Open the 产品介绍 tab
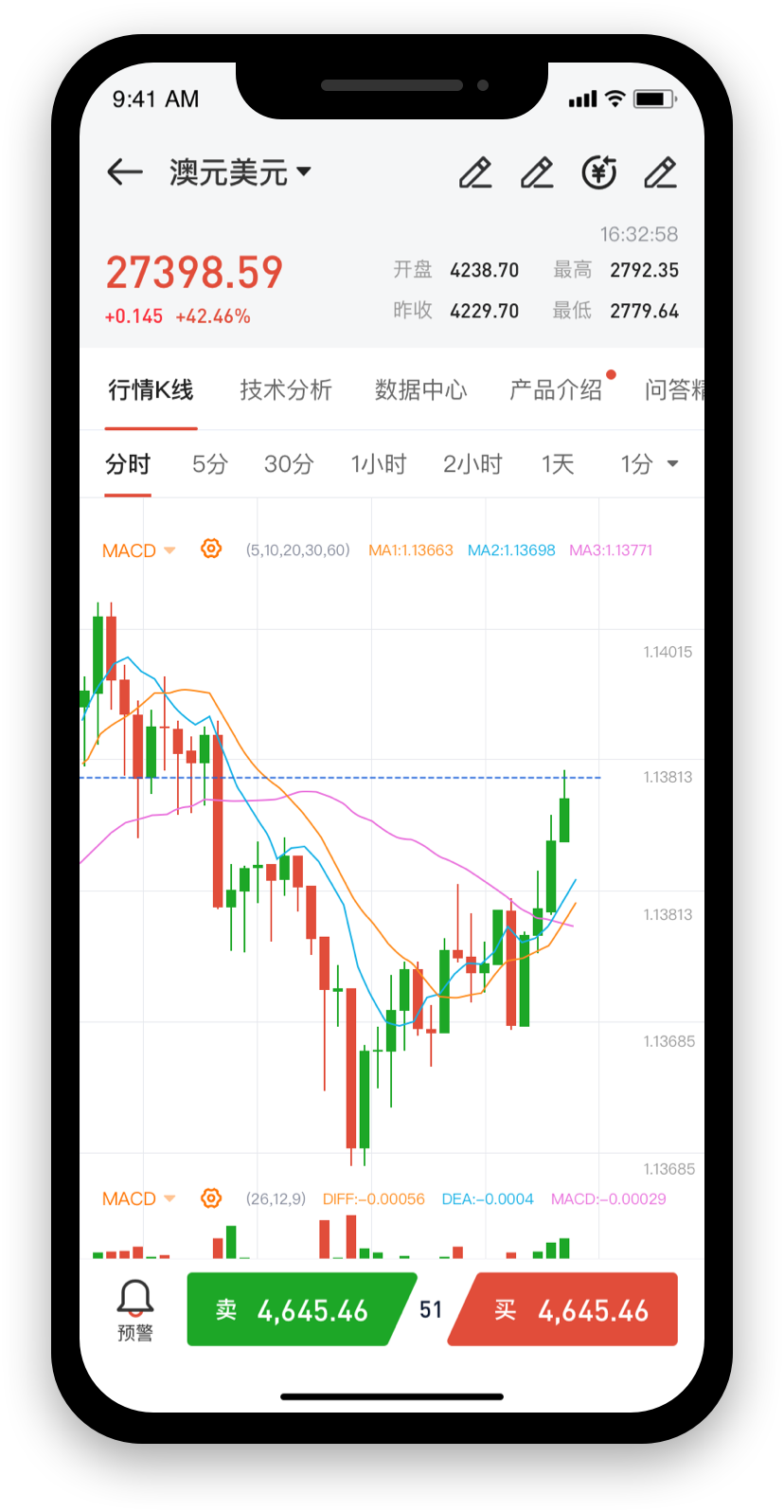784x1512 pixels. tap(556, 390)
